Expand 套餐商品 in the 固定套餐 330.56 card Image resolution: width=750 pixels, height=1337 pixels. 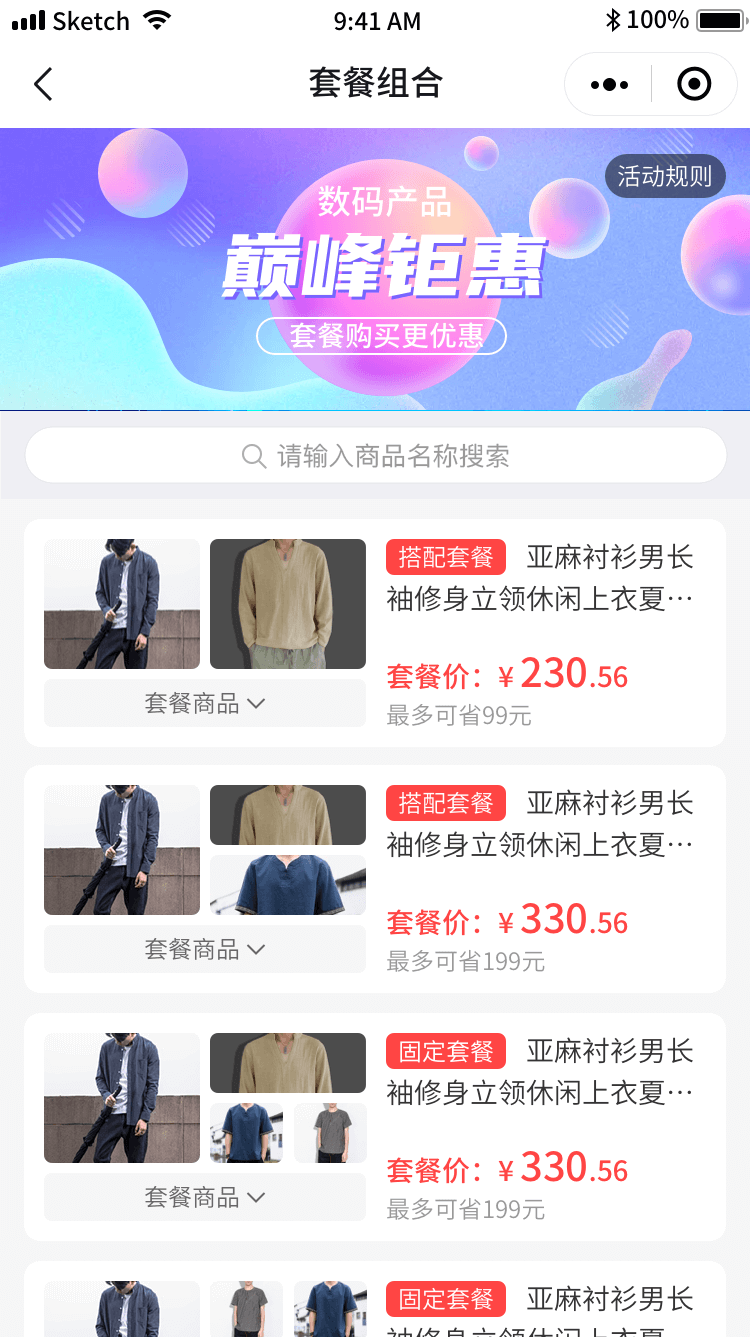(205, 1197)
